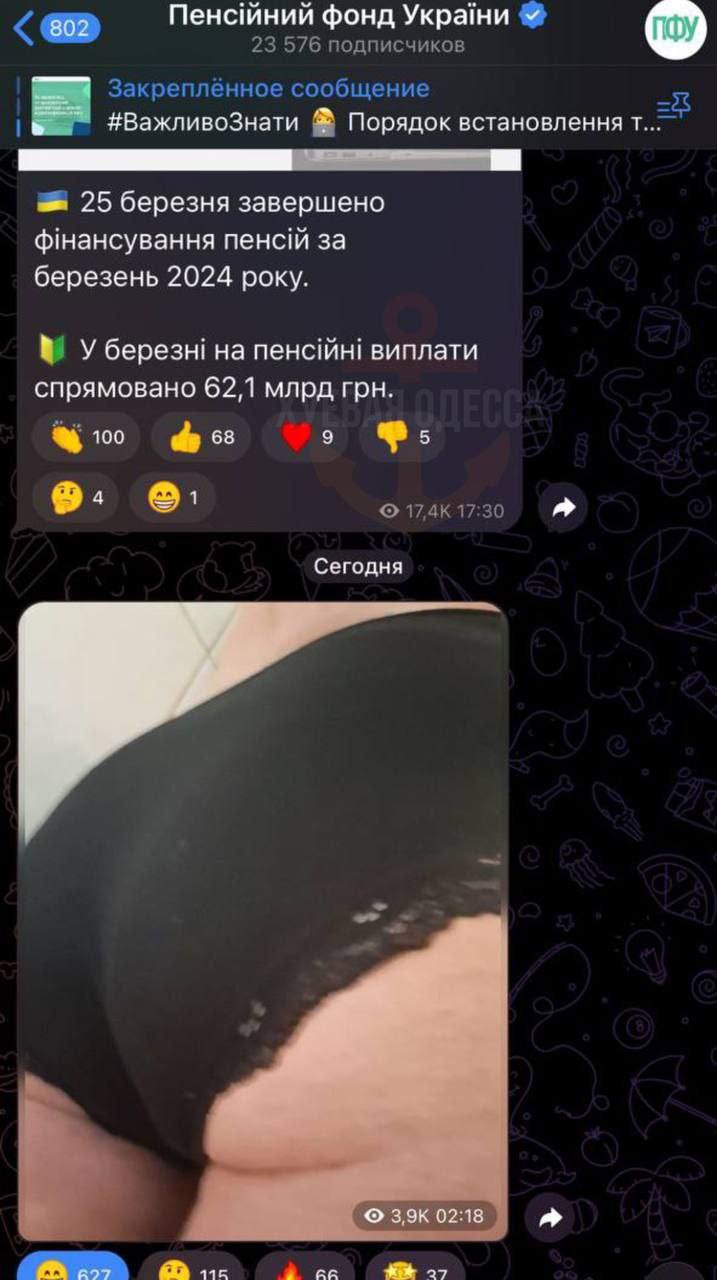The width and height of the screenshot is (717, 1280).
Task: Add the clapping hands reaction with 100
Action: click(x=85, y=437)
